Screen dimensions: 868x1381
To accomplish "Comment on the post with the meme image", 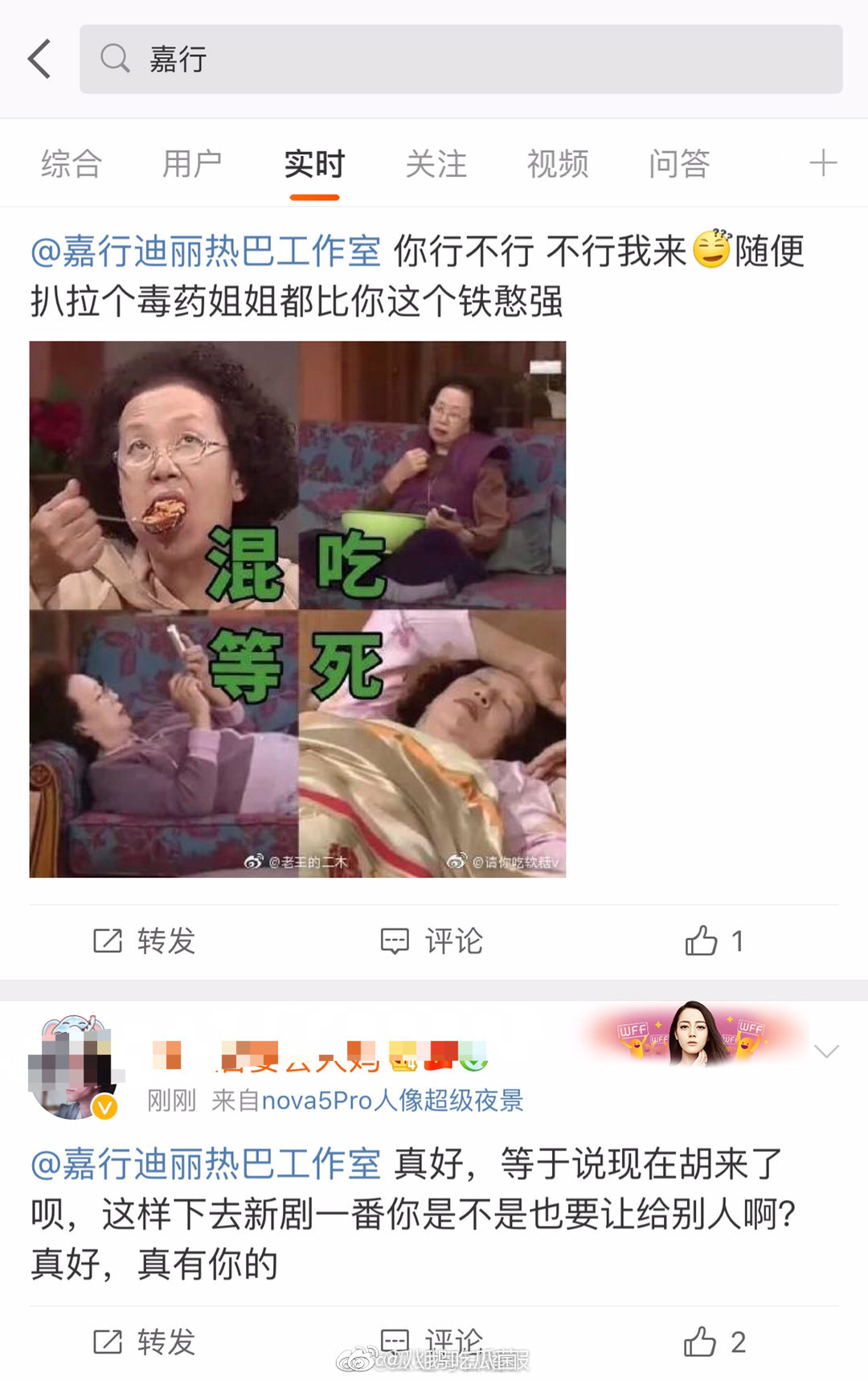I will [432, 940].
